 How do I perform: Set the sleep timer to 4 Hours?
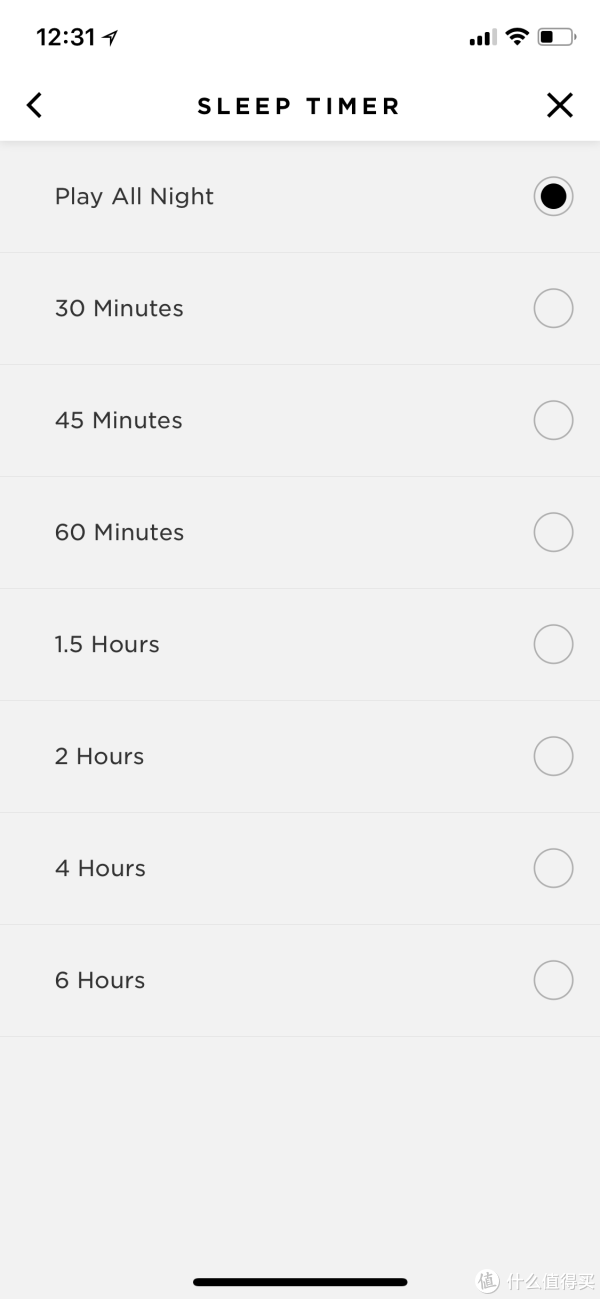click(x=300, y=869)
